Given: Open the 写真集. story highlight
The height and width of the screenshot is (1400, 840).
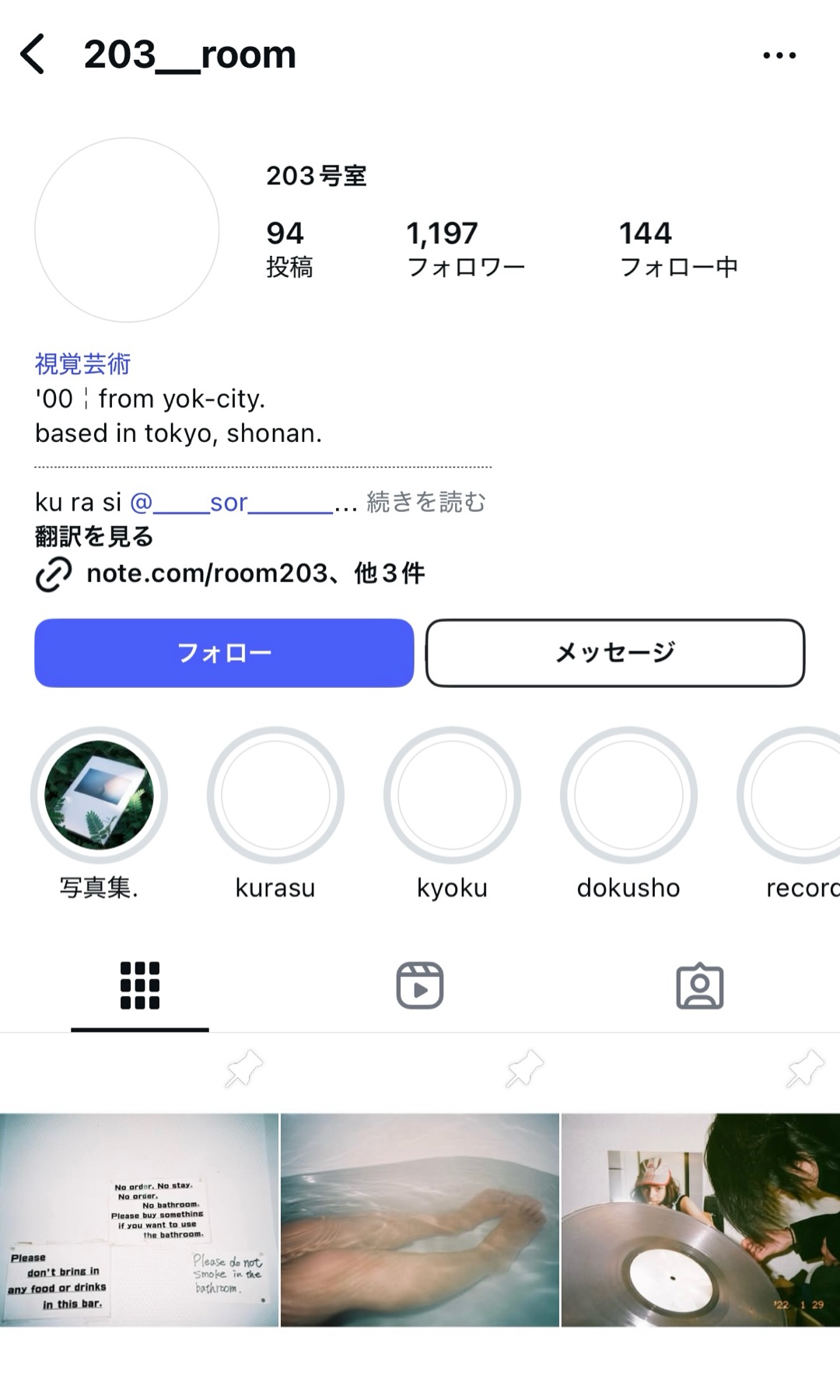Looking at the screenshot, I should (x=99, y=795).
